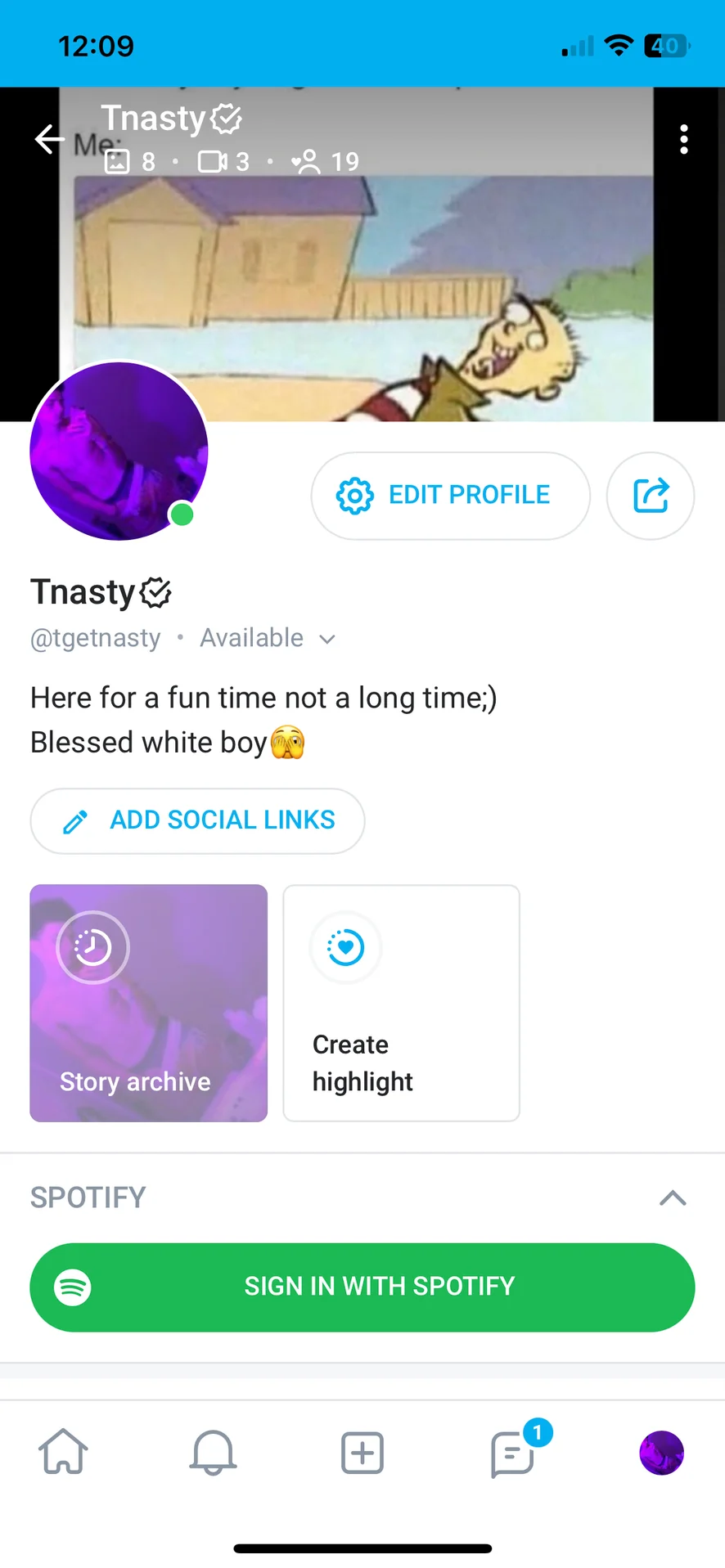Open the three-dot overflow menu

pos(684,140)
